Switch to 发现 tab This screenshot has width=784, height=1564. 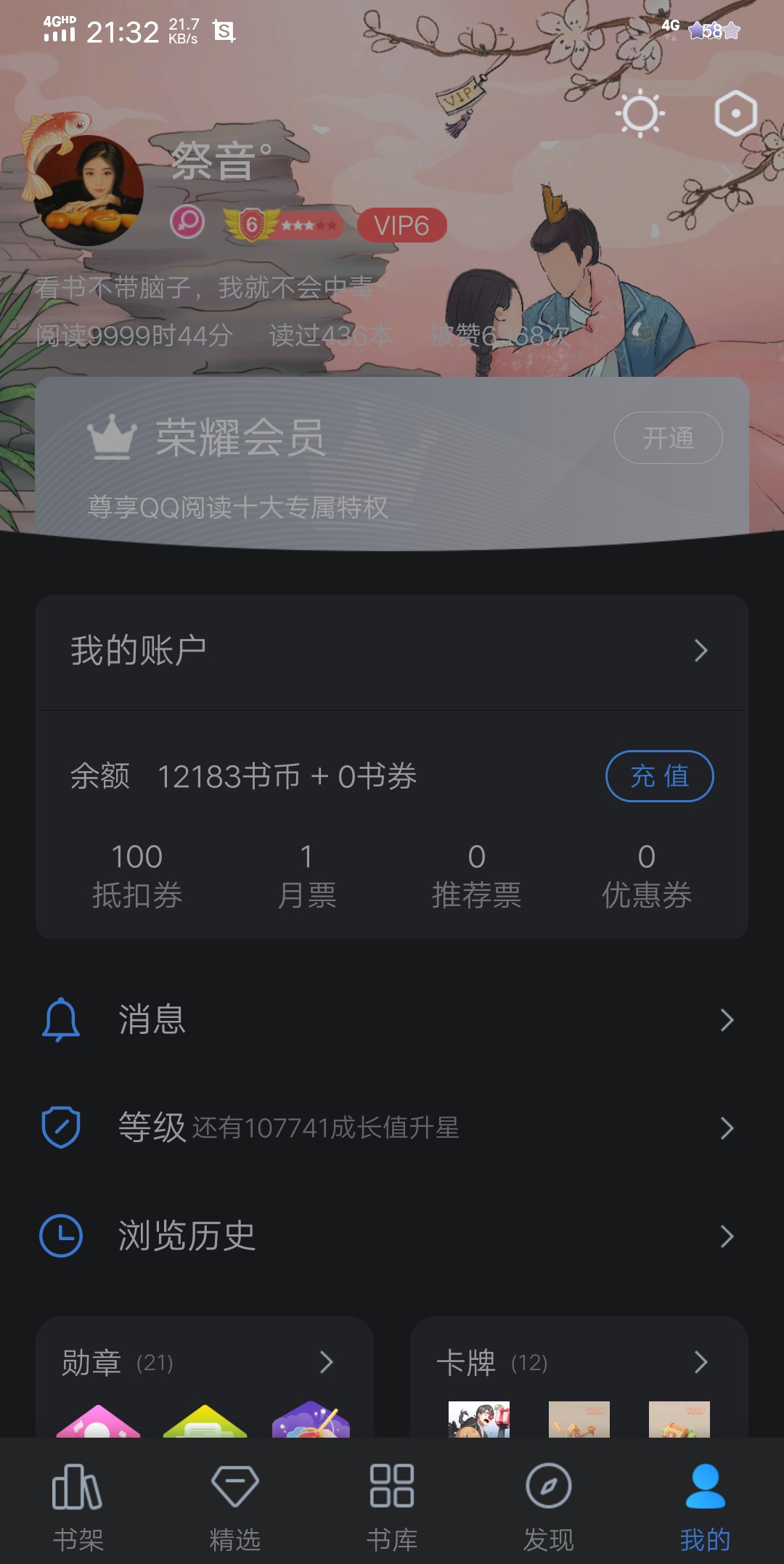(549, 1507)
